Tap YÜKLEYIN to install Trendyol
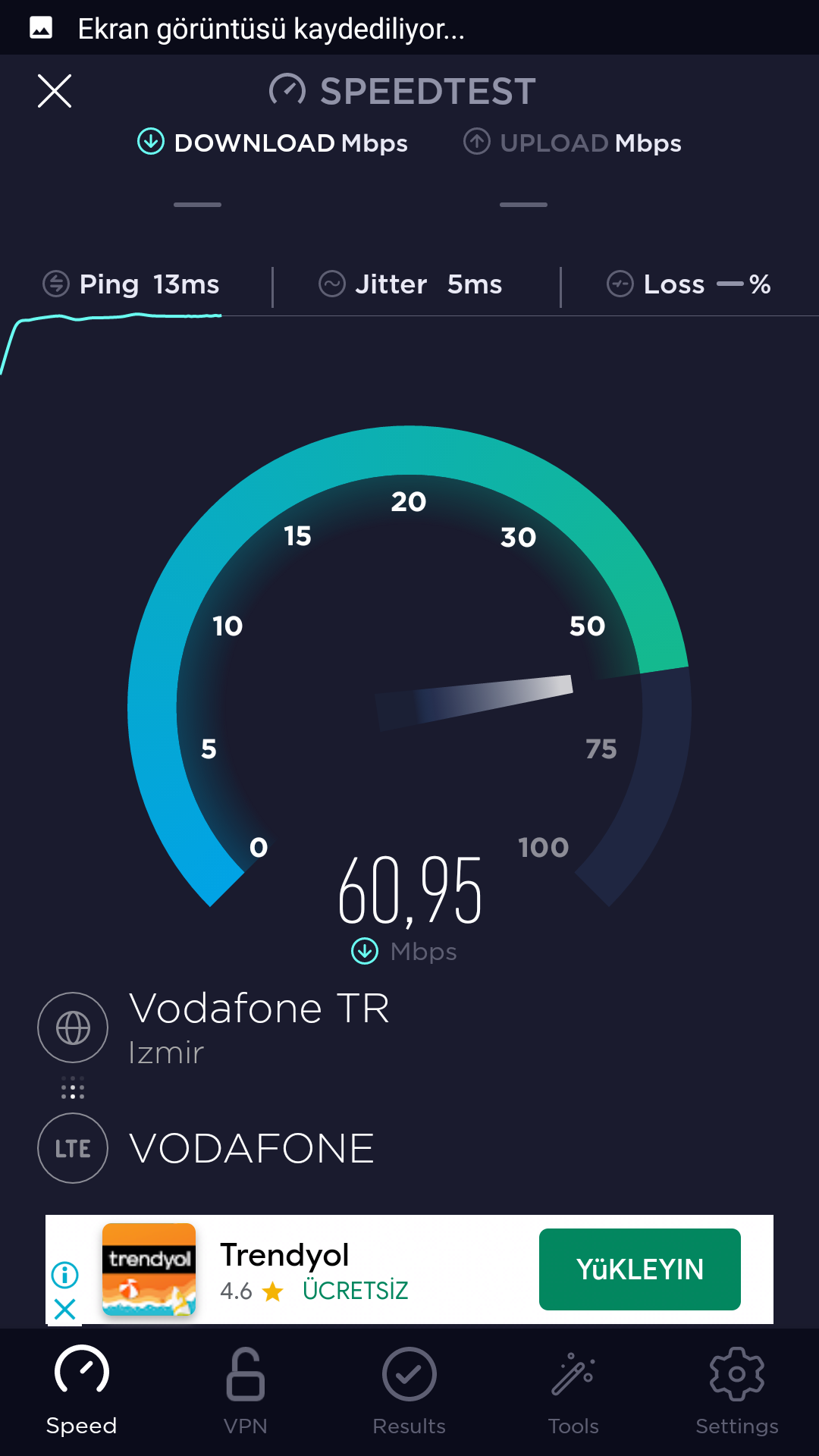Screen dimensions: 819x1456 (639, 1269)
